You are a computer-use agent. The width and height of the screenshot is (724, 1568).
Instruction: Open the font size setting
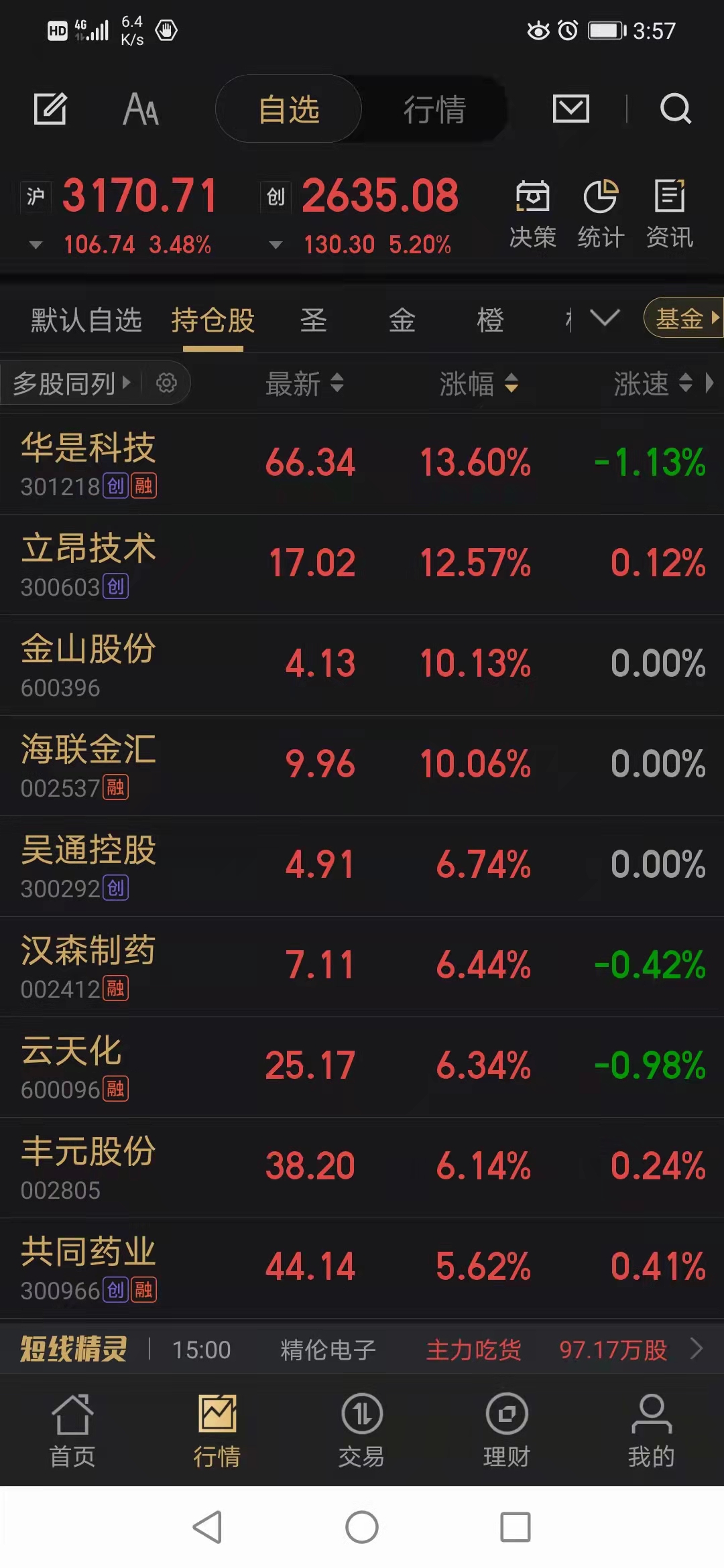(141, 109)
